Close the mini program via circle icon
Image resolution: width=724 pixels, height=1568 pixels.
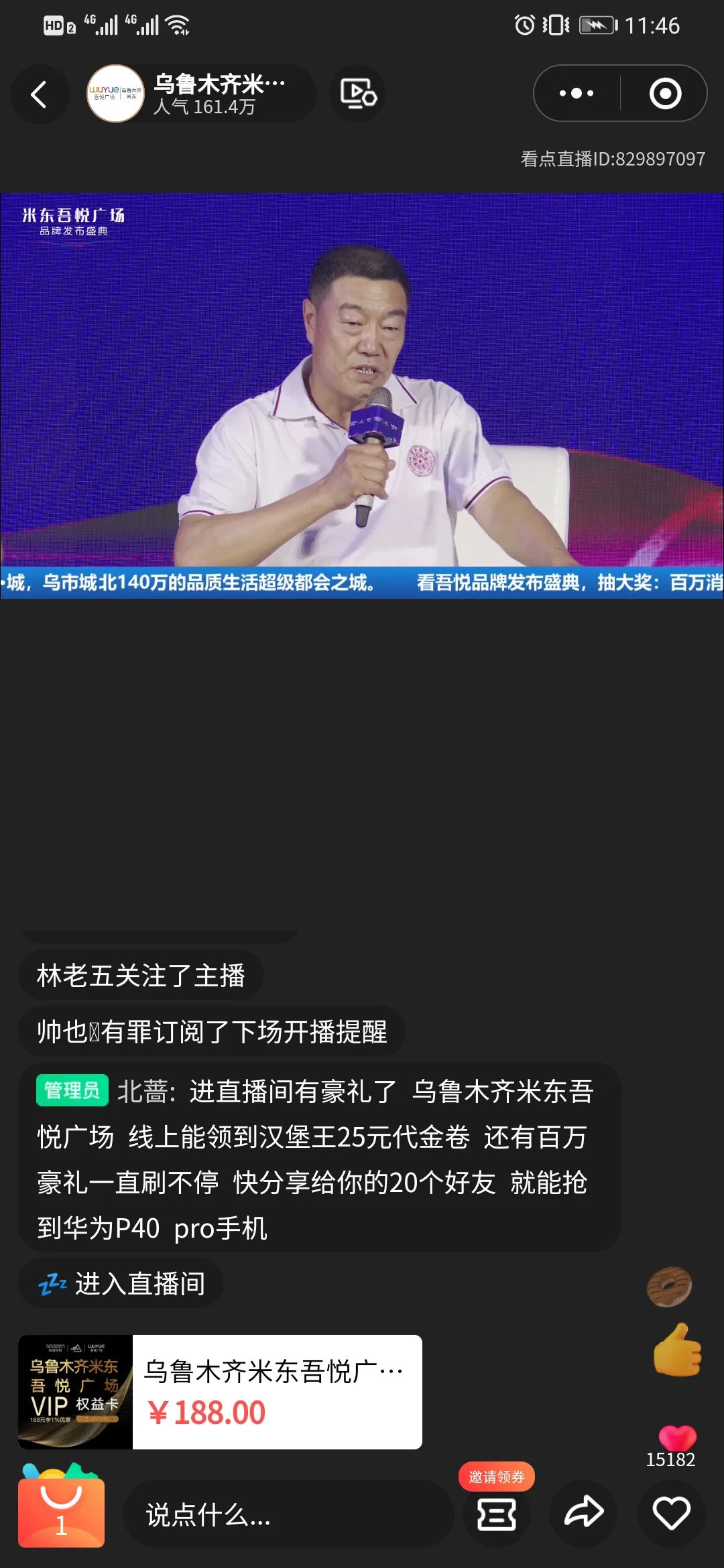[665, 94]
